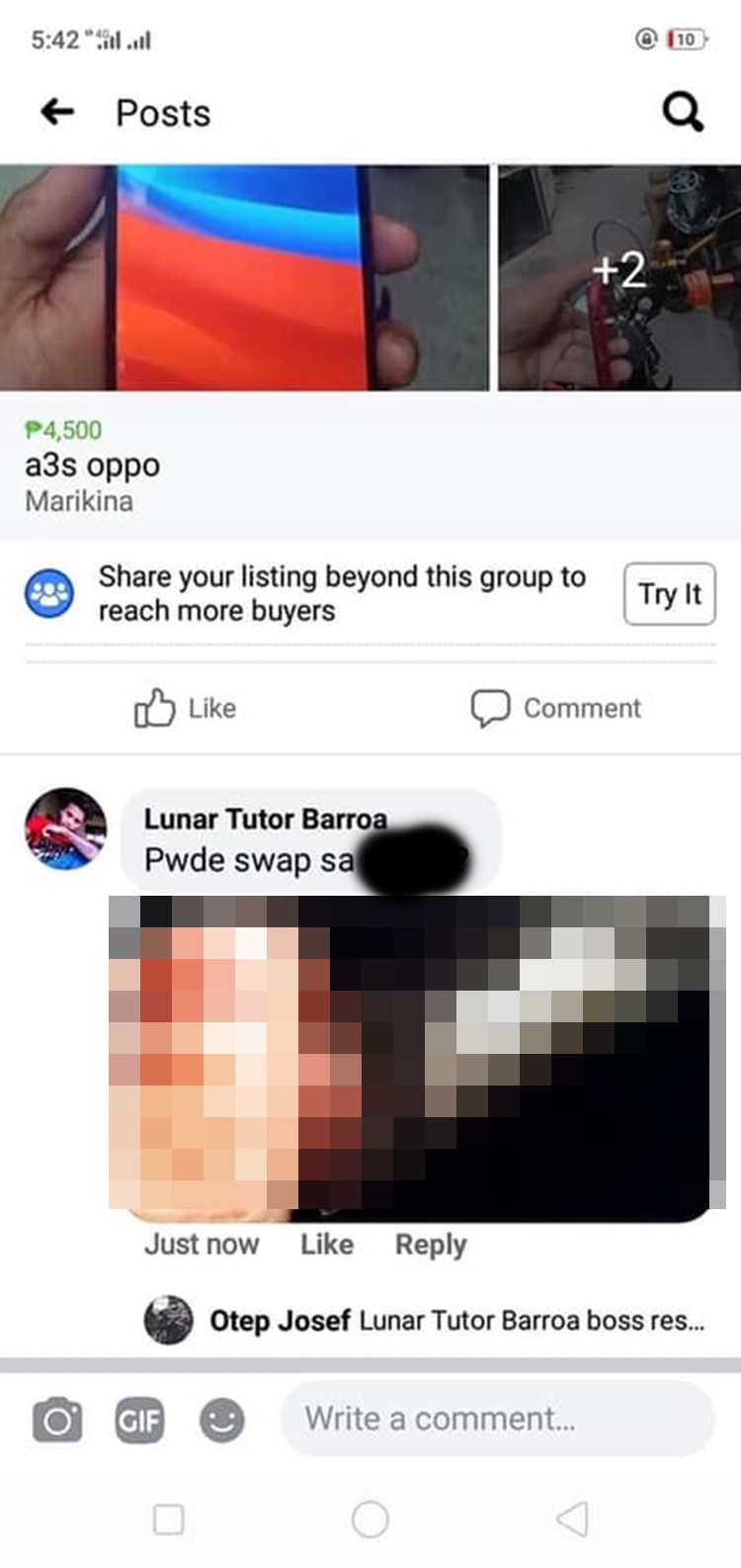Like Lunar Tutor Barroa's comment

[327, 1244]
